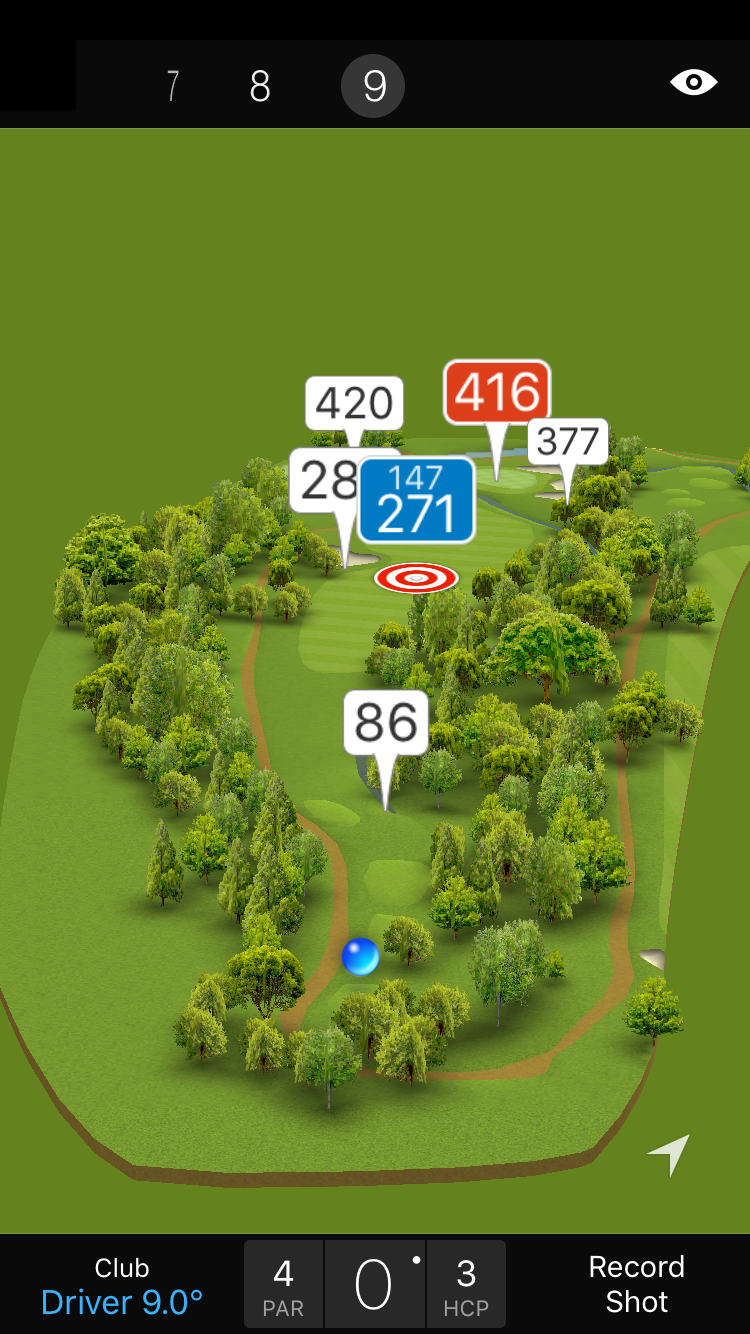Tap the red bullseye target
Screen dimensions: 750x1334
coord(416,578)
